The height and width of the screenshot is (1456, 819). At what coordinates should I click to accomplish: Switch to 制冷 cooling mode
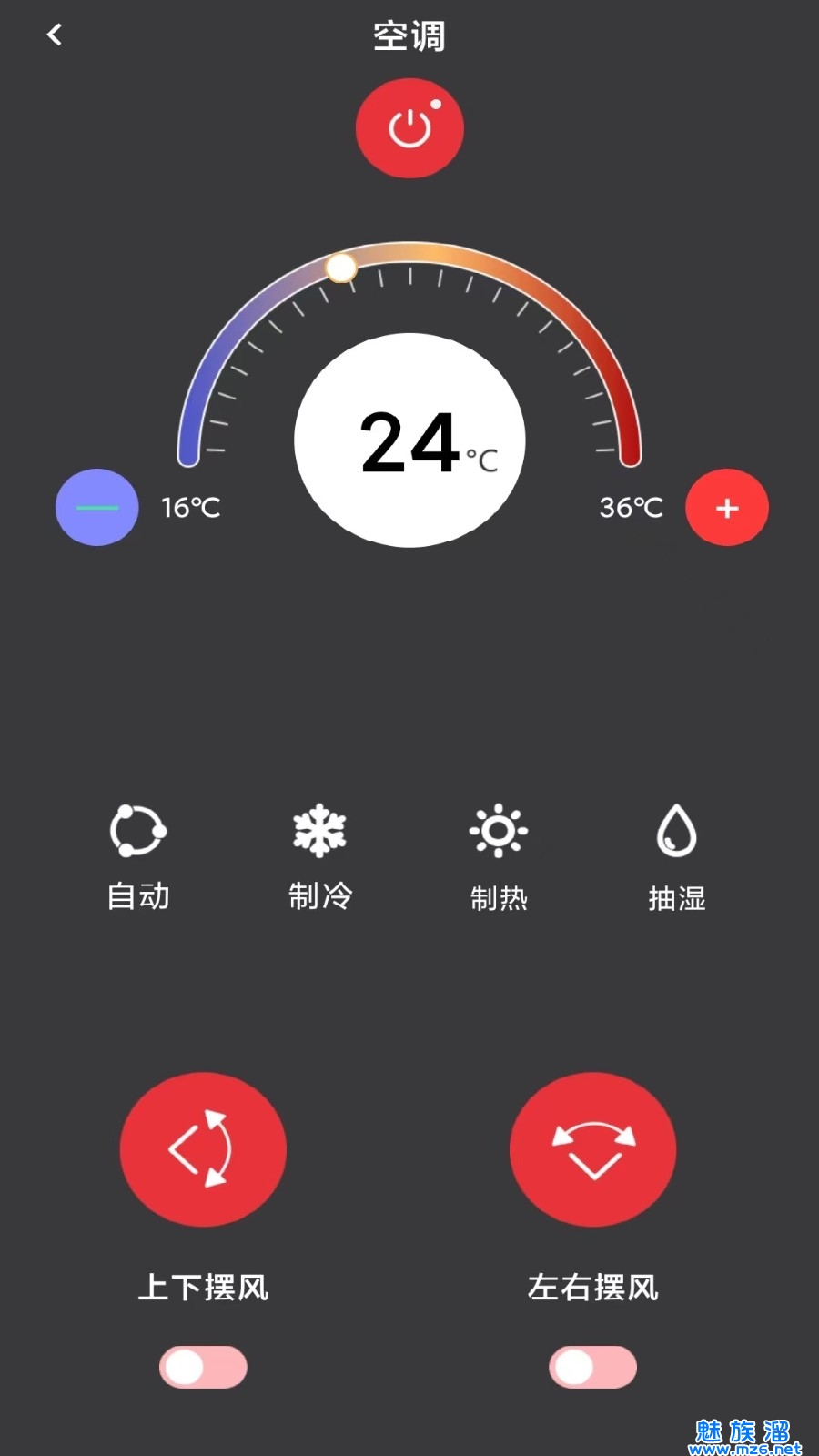click(320, 855)
